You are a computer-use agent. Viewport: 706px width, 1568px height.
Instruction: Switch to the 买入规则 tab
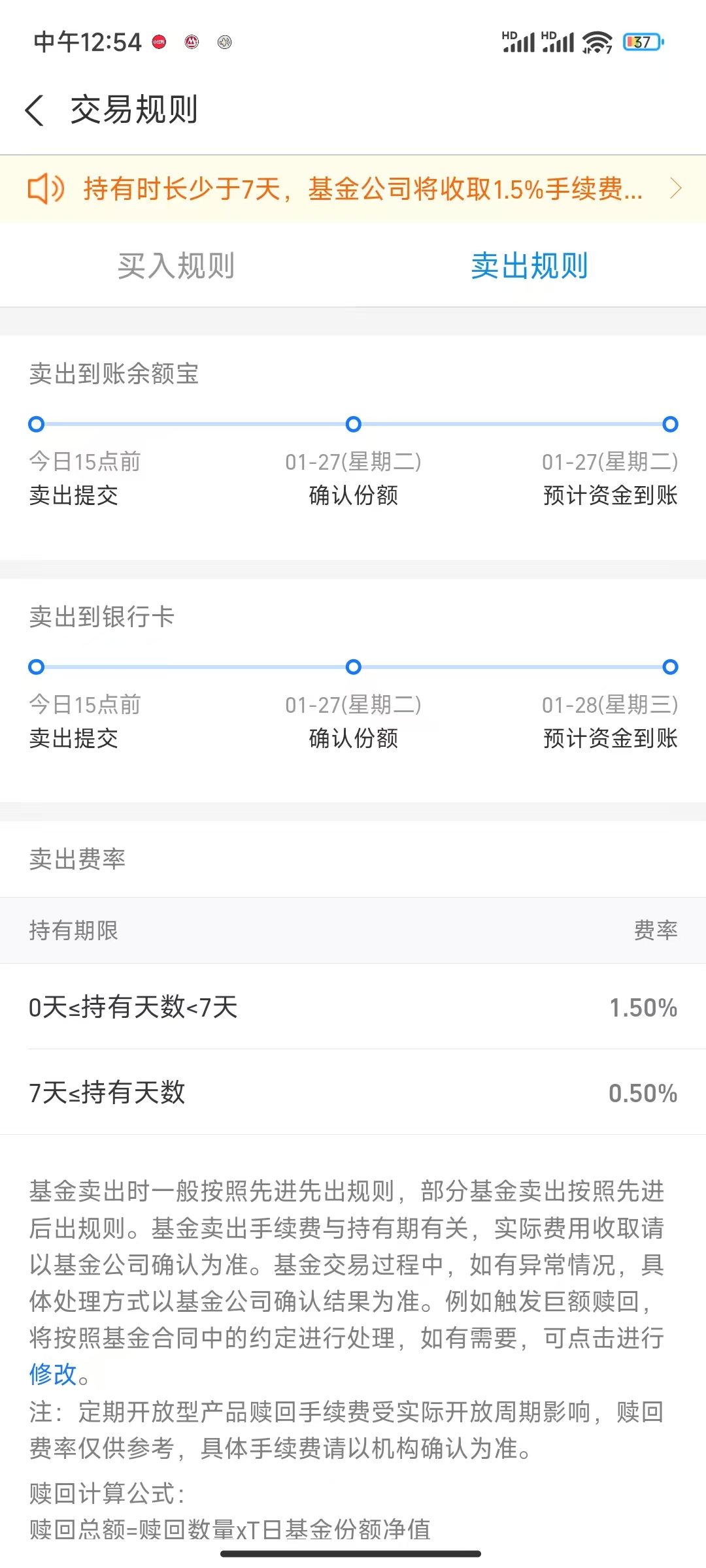(176, 266)
